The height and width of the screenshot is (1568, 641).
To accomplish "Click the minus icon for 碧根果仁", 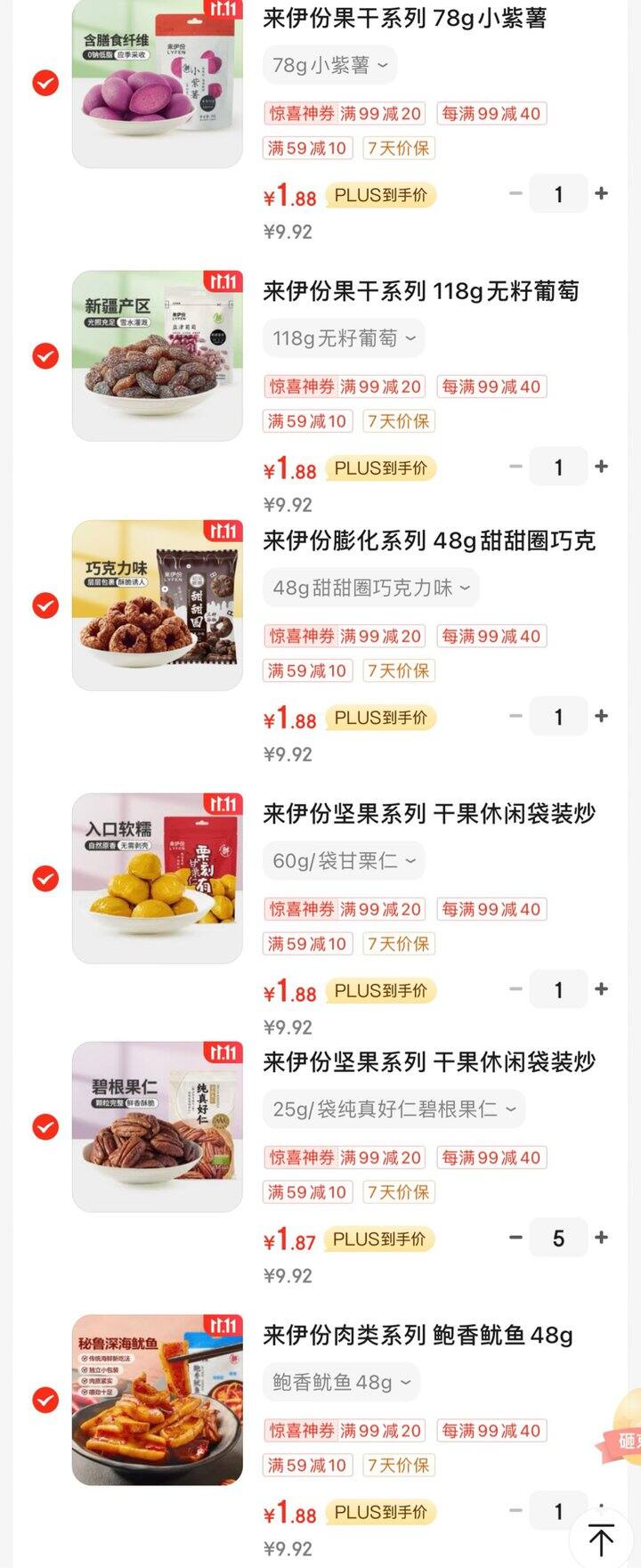I will [515, 1238].
